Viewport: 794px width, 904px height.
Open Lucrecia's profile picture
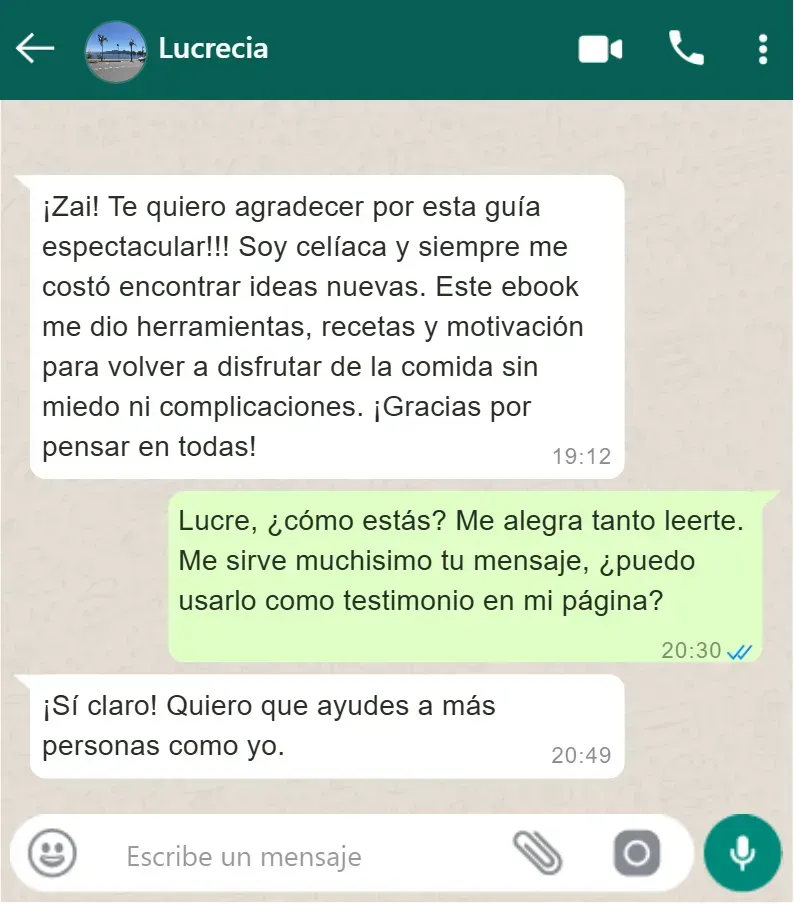[116, 50]
